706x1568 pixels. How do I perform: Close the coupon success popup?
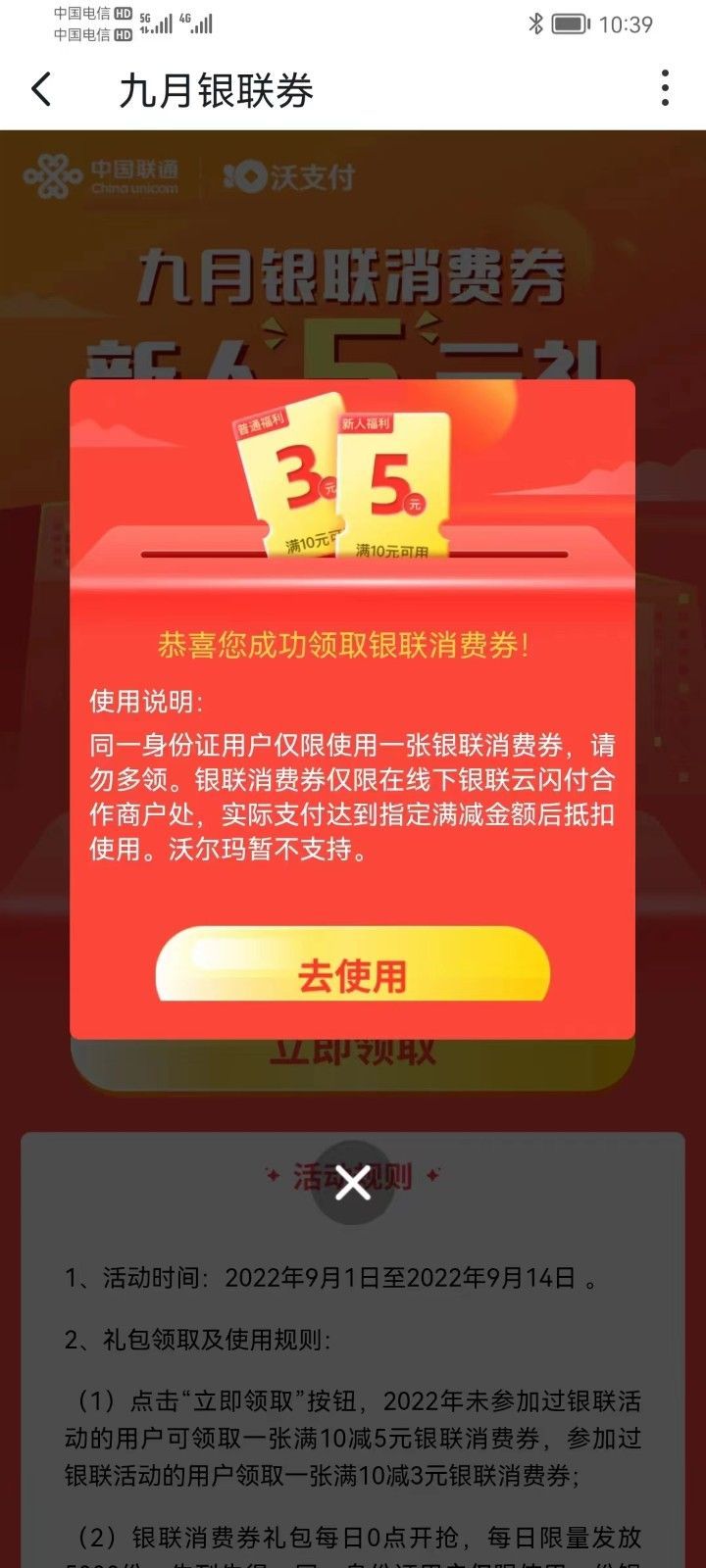[352, 1182]
